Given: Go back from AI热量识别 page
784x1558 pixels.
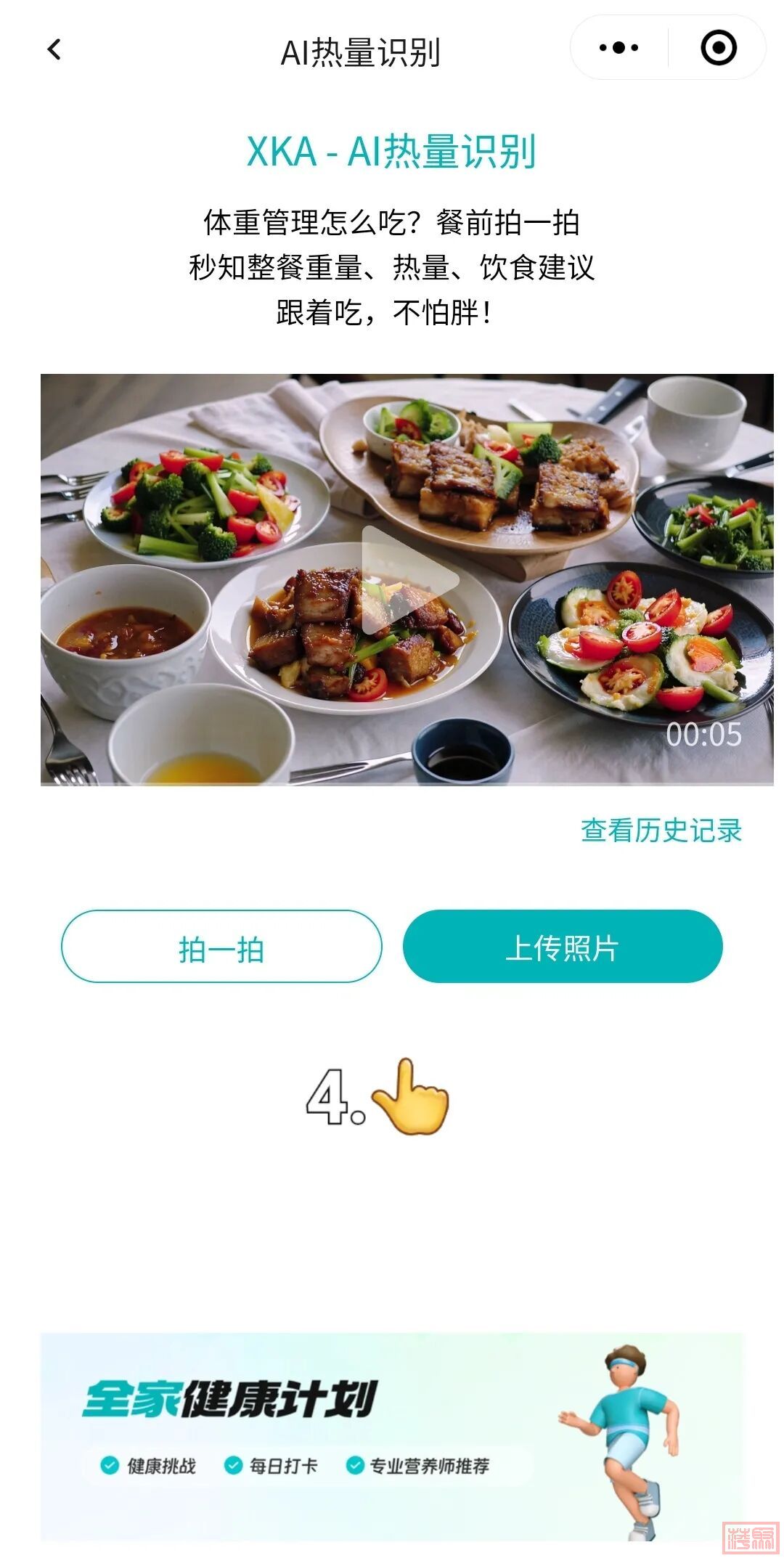Looking at the screenshot, I should click(x=54, y=50).
